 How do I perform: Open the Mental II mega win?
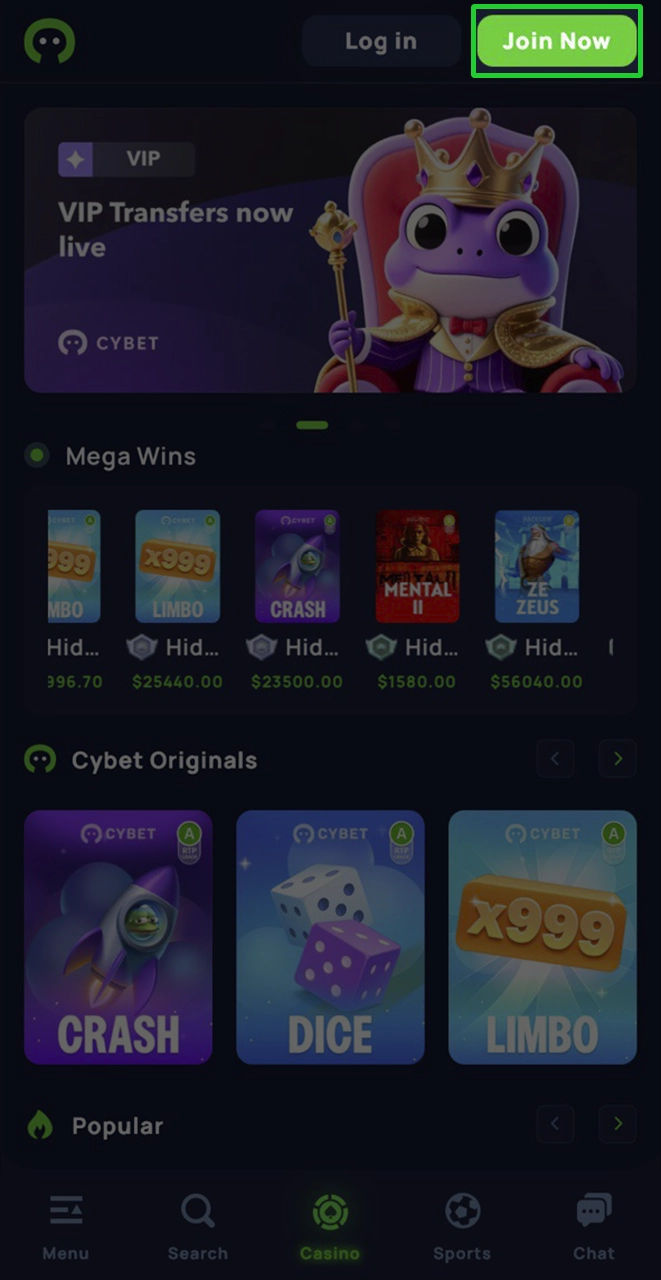pyautogui.click(x=417, y=567)
